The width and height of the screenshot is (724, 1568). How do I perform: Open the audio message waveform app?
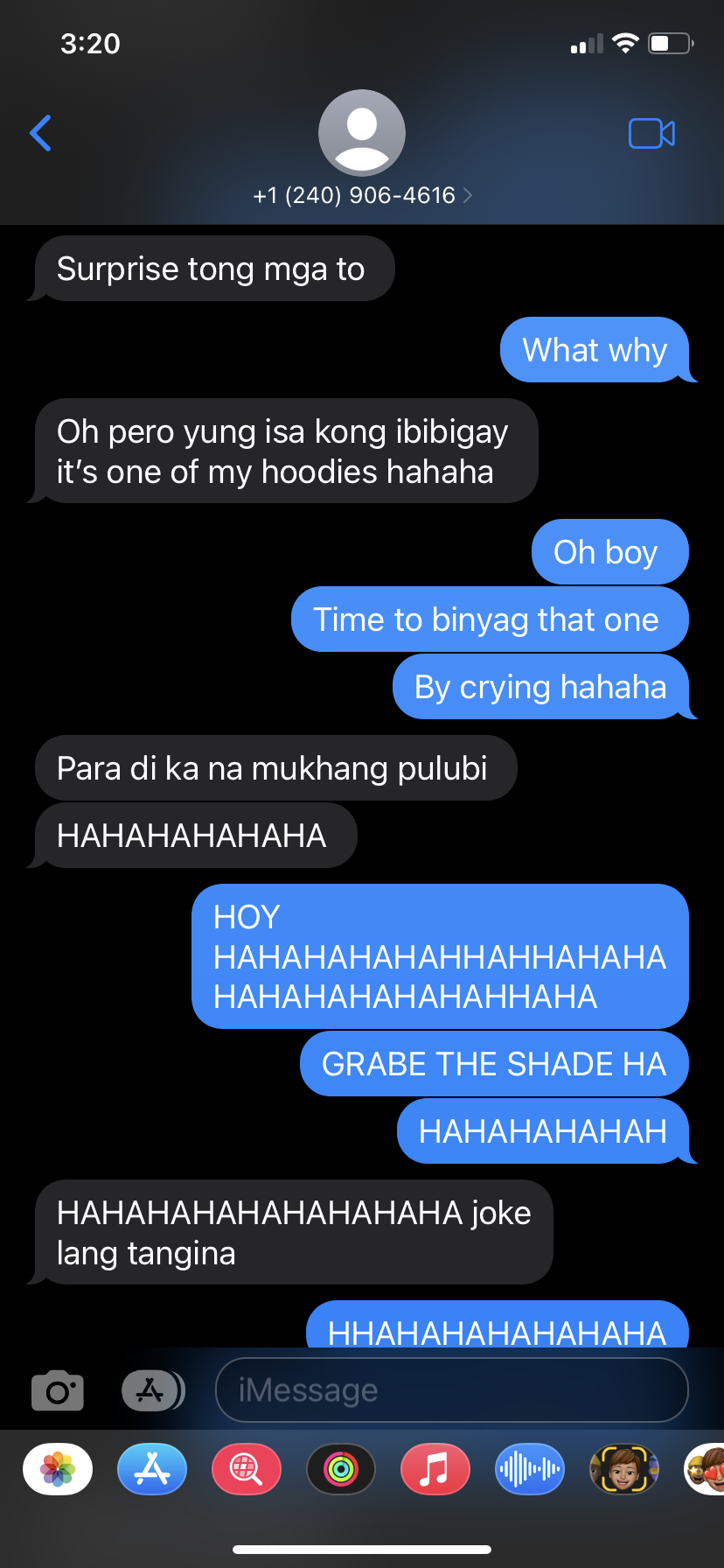(x=529, y=1469)
